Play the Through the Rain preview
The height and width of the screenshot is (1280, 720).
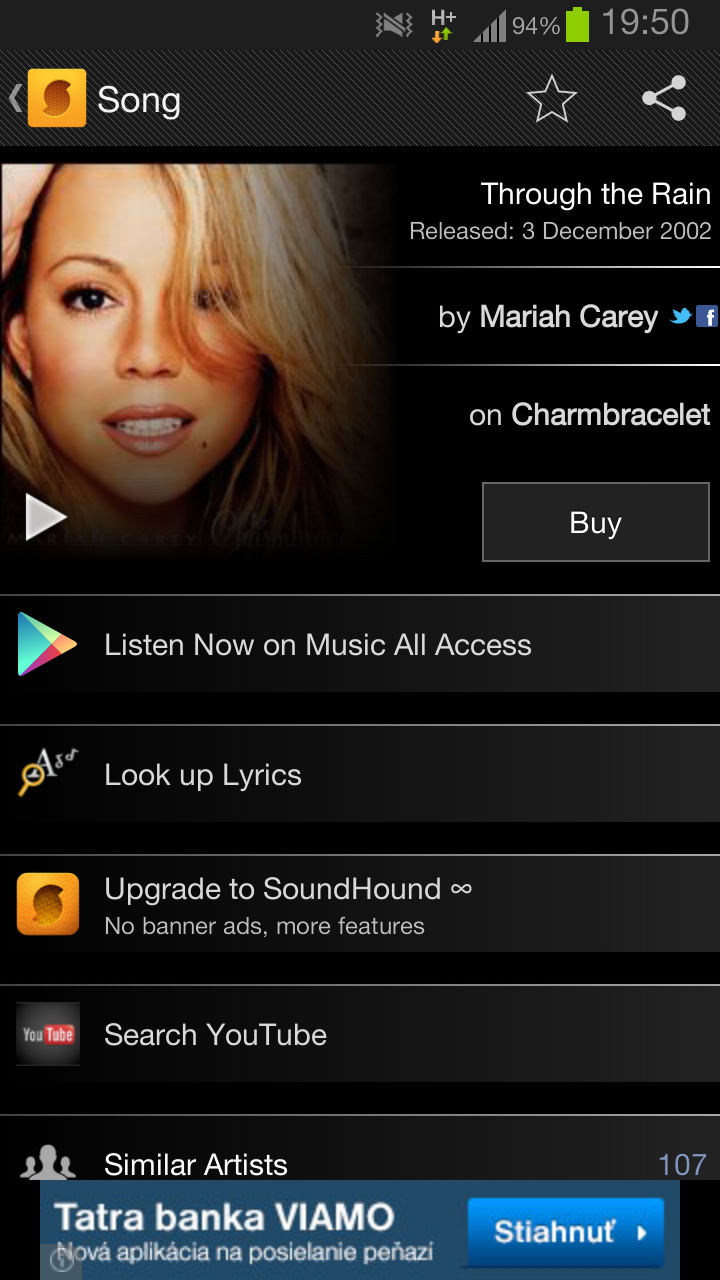[45, 518]
